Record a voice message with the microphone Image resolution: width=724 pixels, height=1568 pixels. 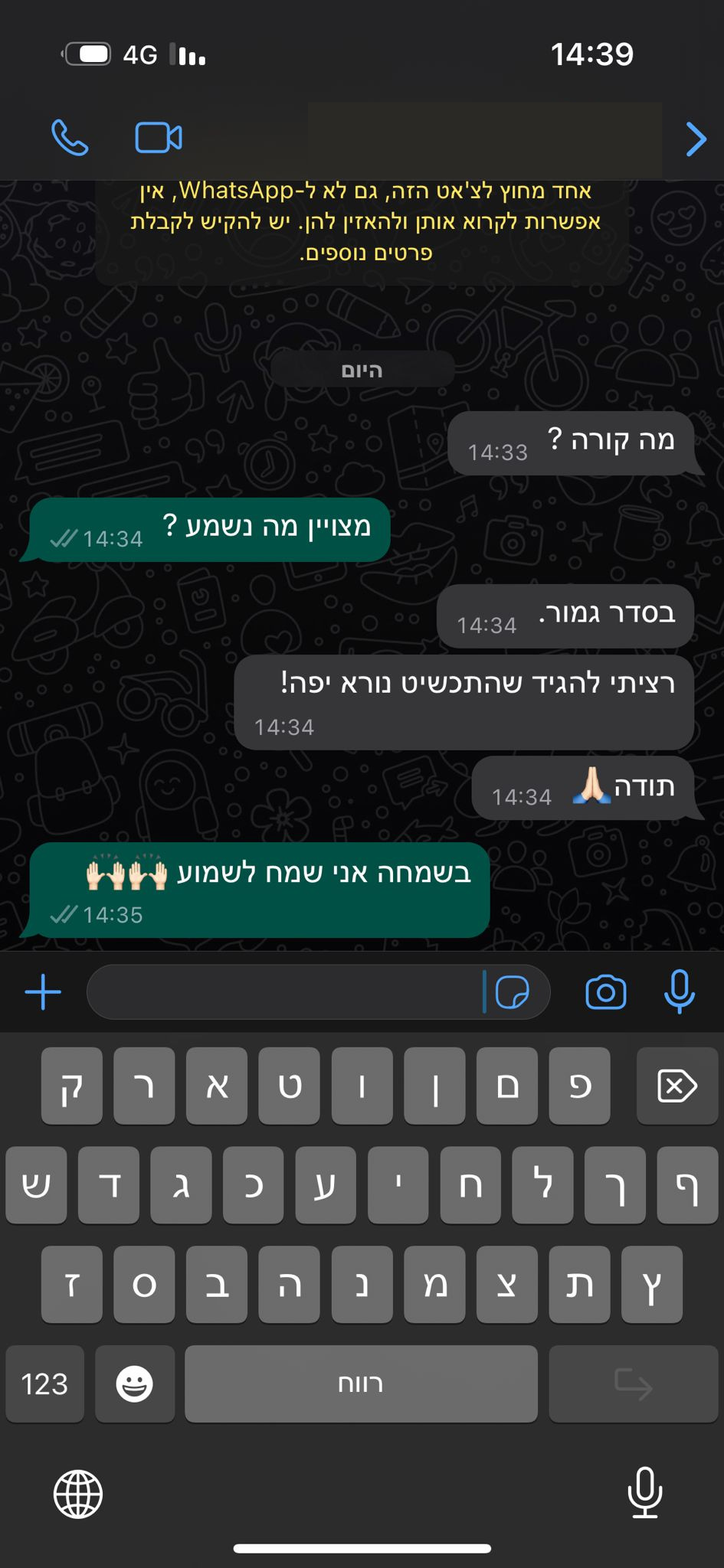(x=679, y=992)
